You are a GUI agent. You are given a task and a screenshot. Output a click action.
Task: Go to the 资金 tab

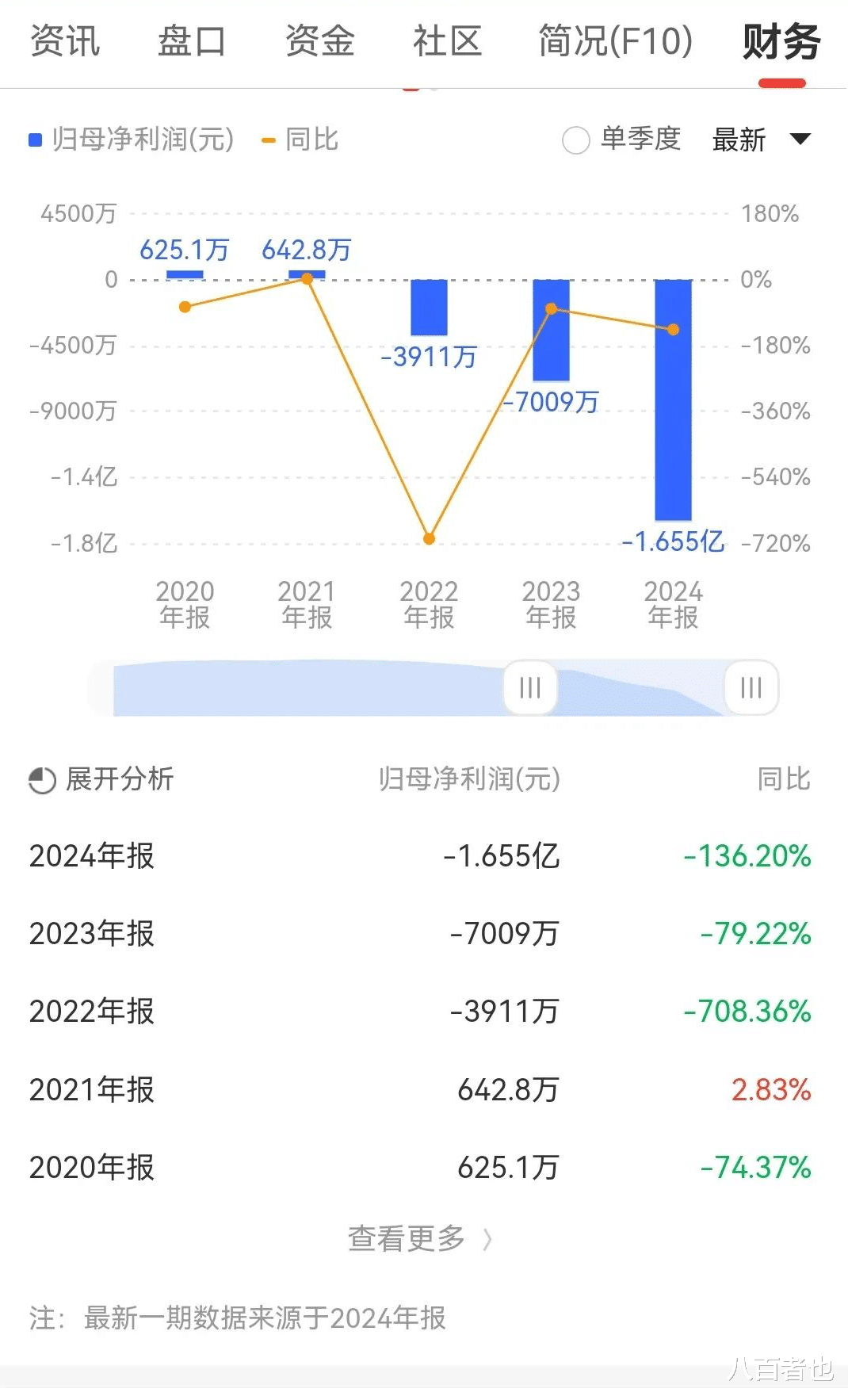pyautogui.click(x=319, y=41)
